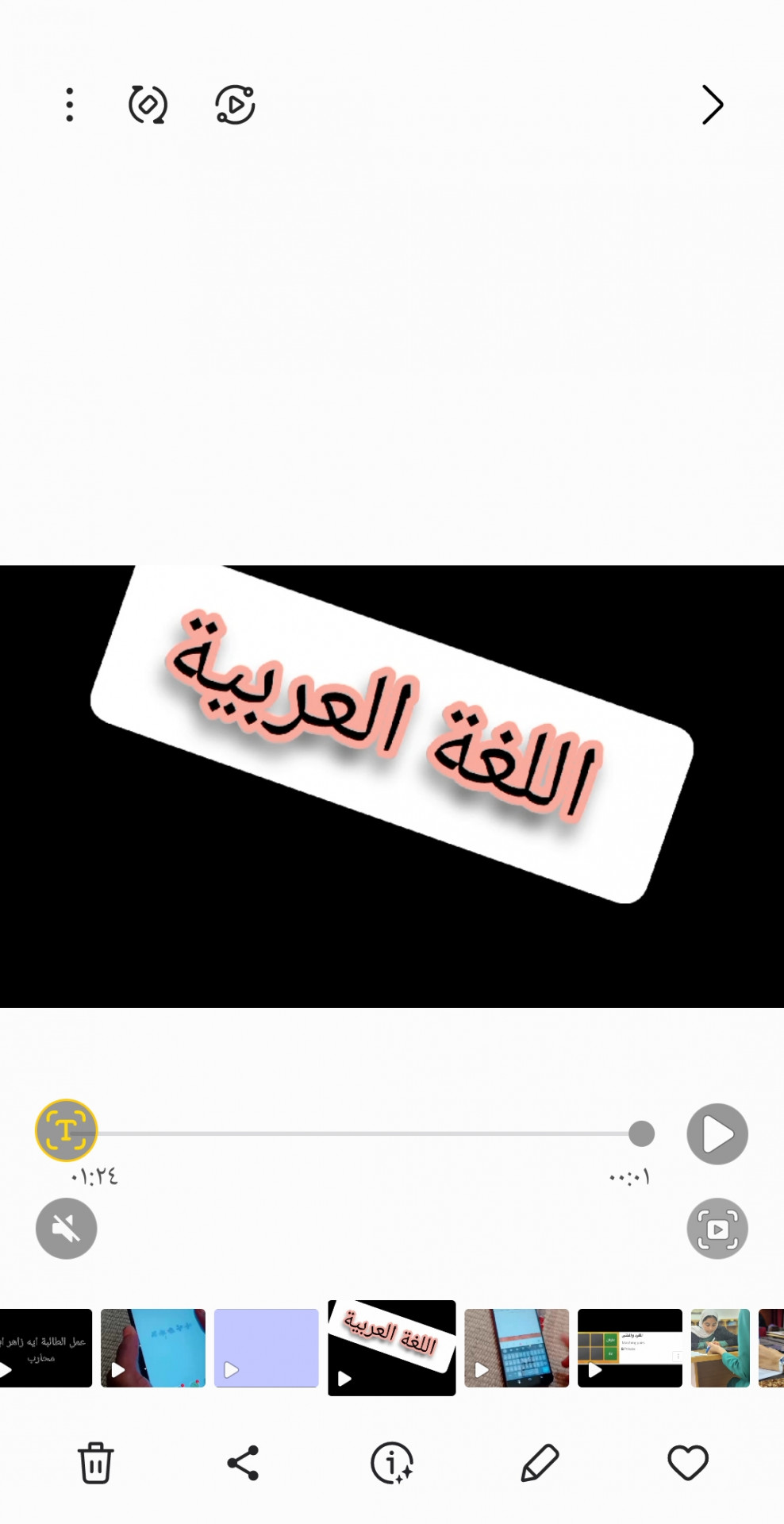Unmute the video sound
Image resolution: width=784 pixels, height=1524 pixels.
coord(66,1229)
